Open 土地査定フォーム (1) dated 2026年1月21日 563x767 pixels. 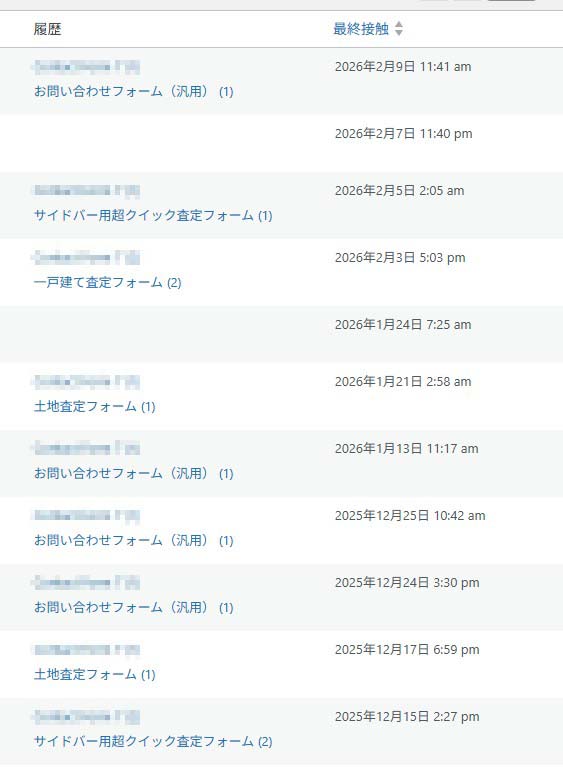click(94, 406)
